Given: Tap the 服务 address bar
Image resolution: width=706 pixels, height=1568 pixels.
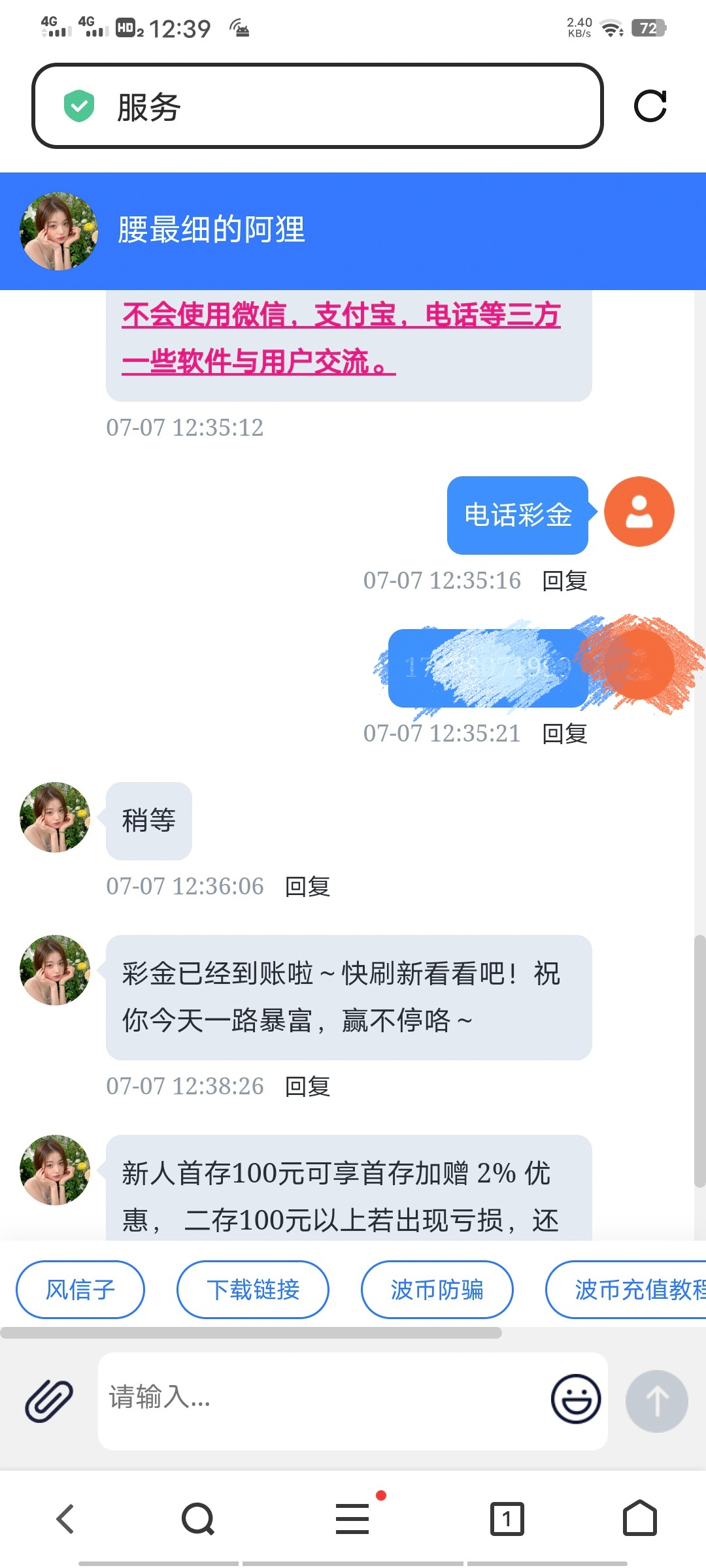Looking at the screenshot, I should [x=317, y=106].
